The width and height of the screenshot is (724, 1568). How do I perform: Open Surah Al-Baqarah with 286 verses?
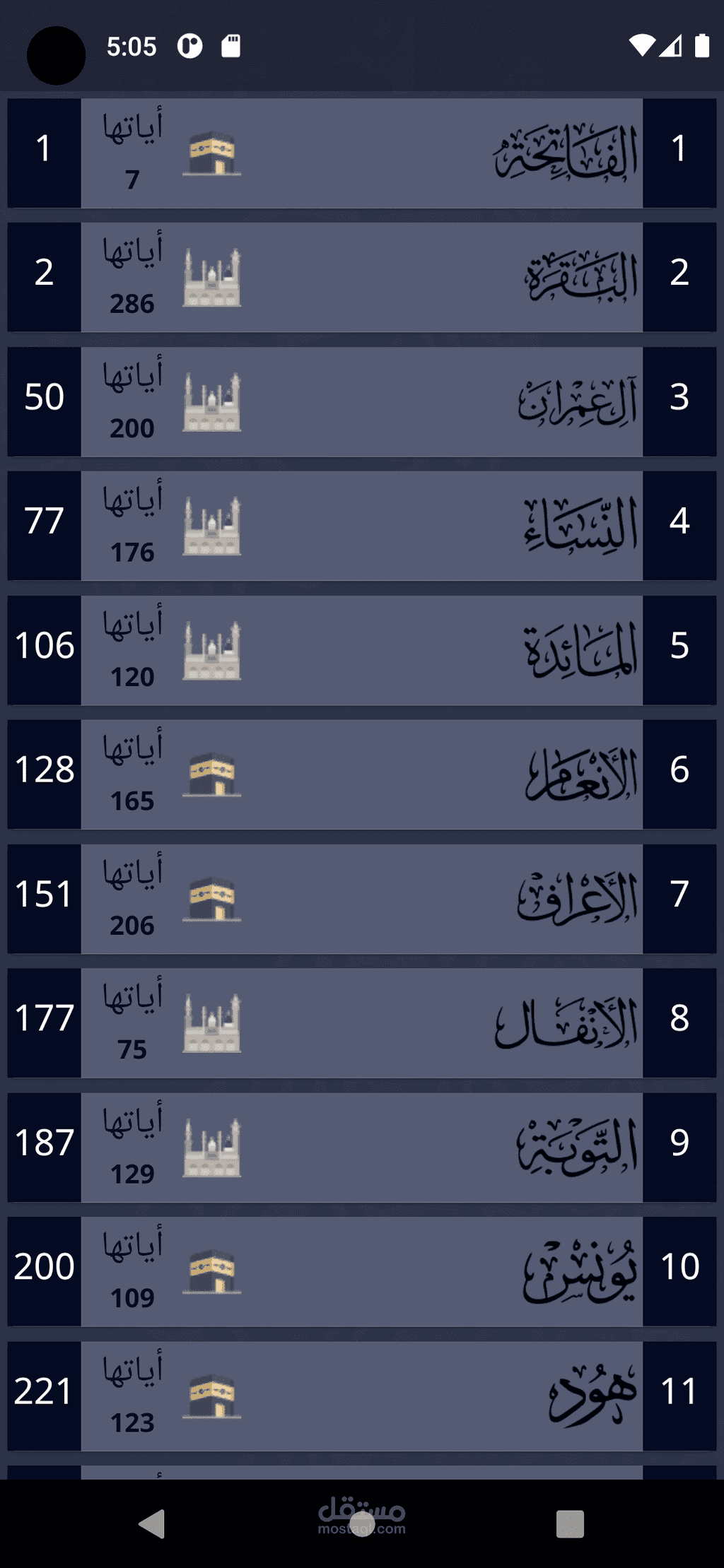click(x=362, y=277)
